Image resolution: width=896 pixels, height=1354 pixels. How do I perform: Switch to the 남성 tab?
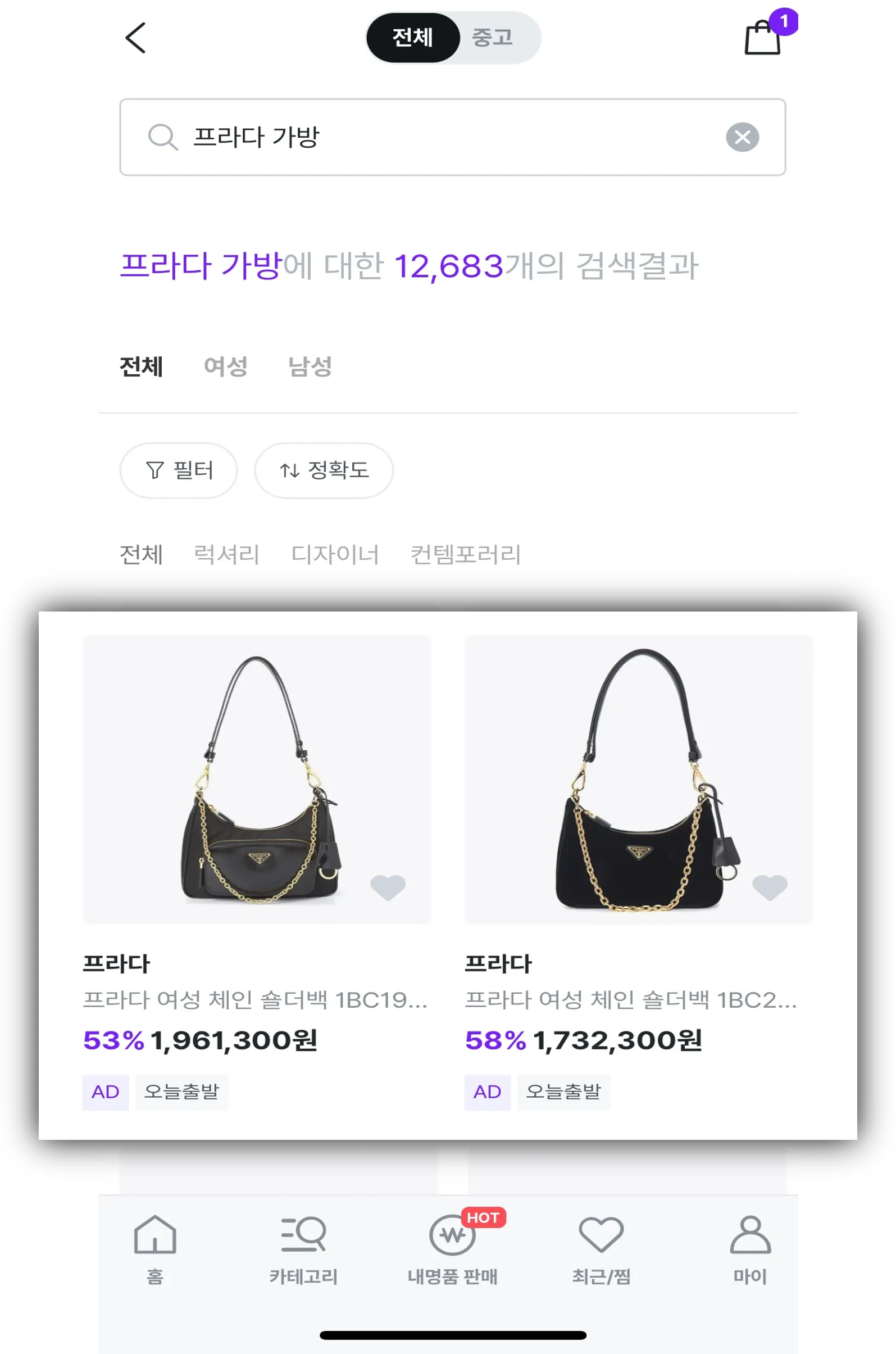(310, 366)
